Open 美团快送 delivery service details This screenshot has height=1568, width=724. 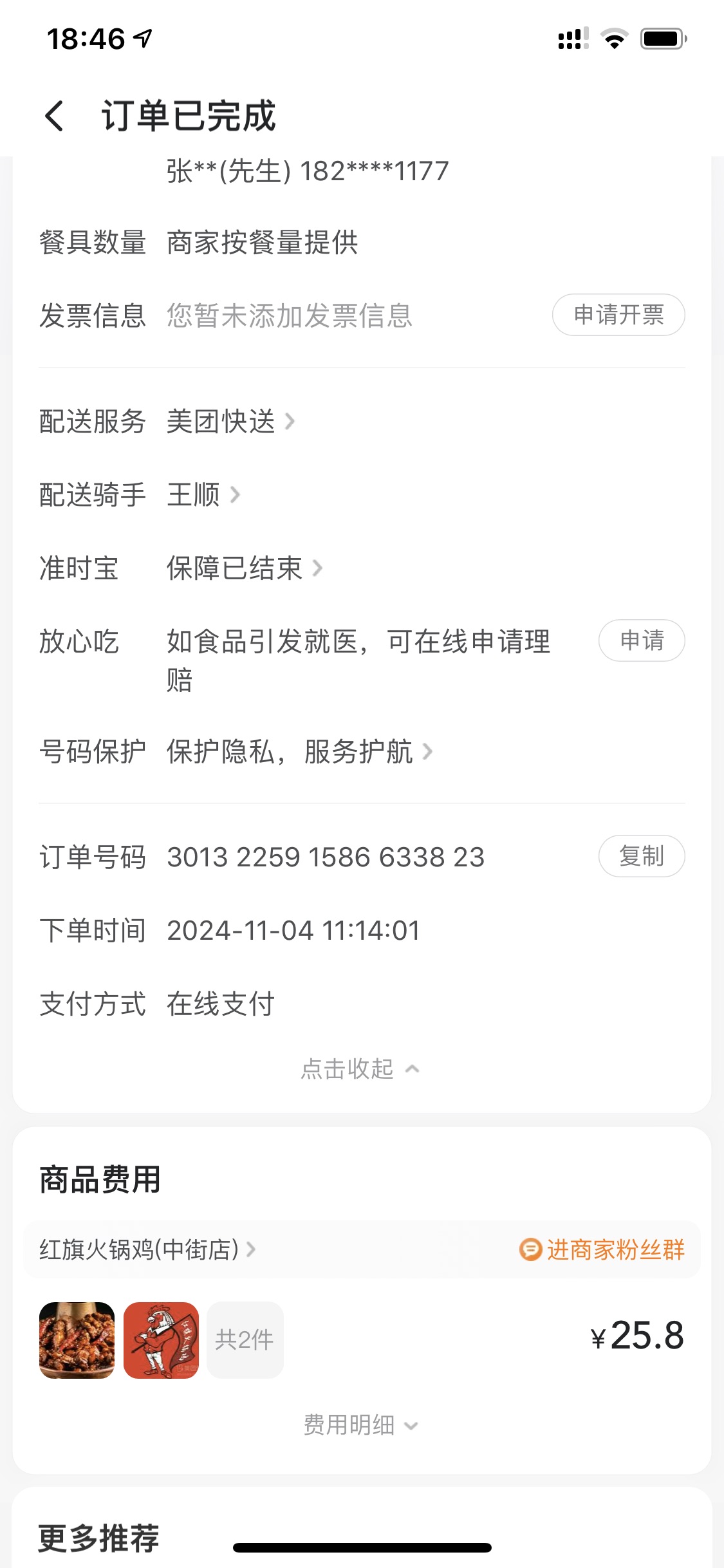(x=229, y=422)
